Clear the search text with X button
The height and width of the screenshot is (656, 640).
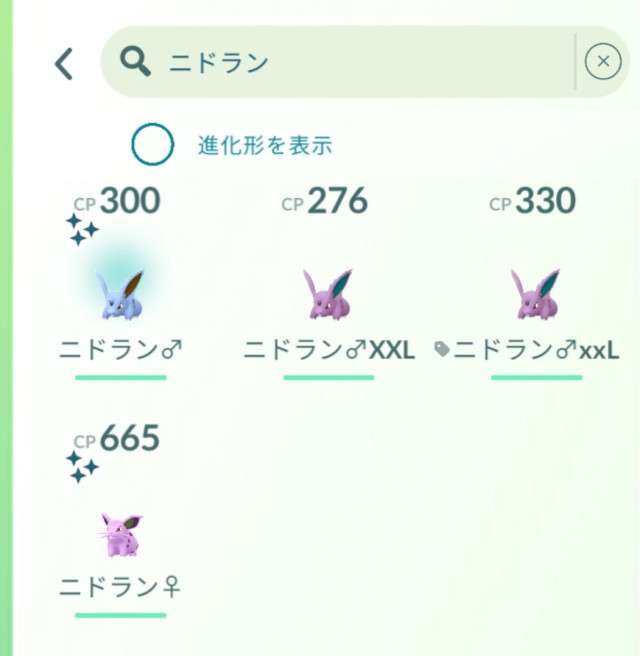(602, 63)
